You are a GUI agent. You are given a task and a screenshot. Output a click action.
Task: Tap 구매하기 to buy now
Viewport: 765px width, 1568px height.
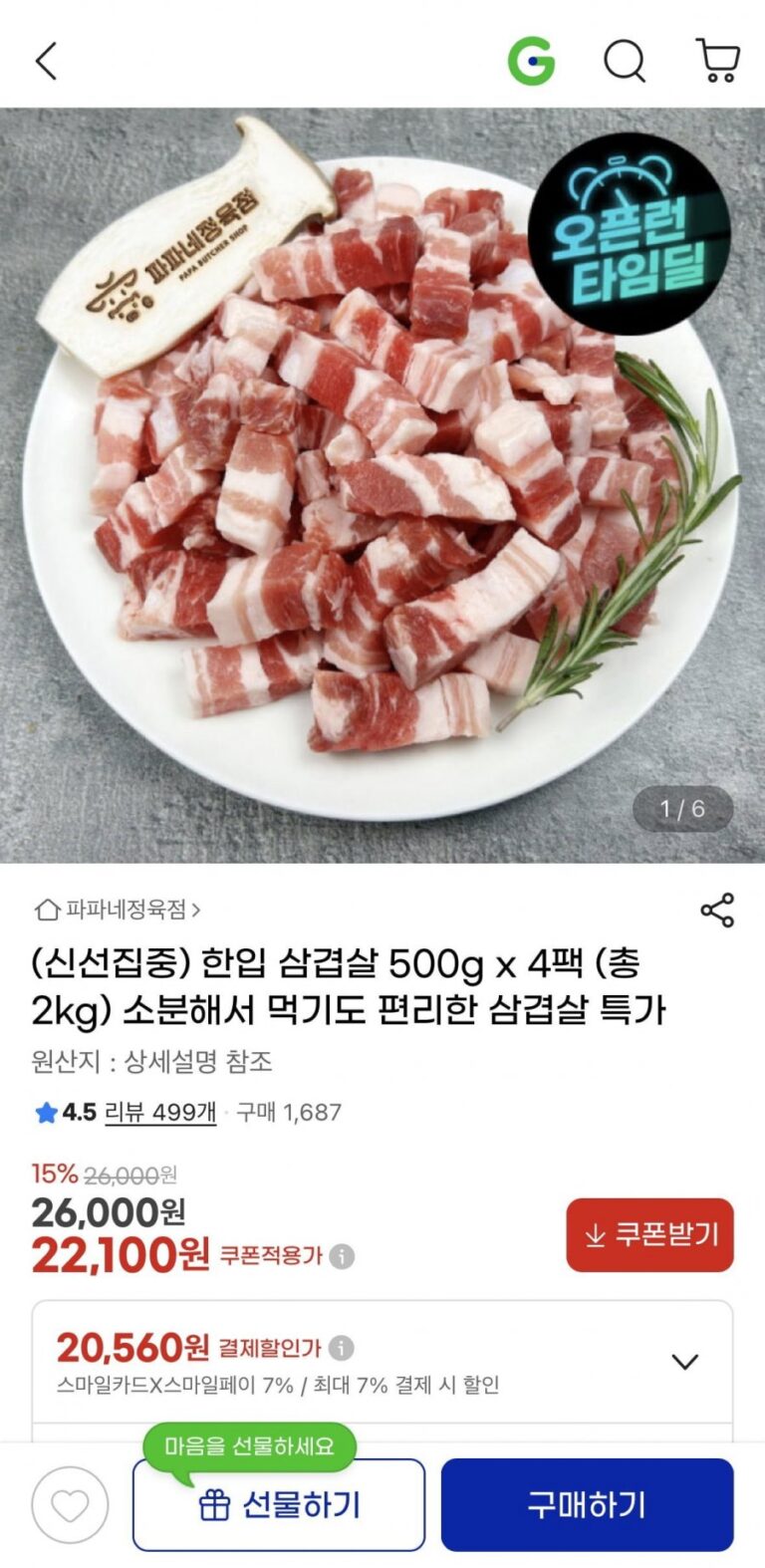[587, 1505]
